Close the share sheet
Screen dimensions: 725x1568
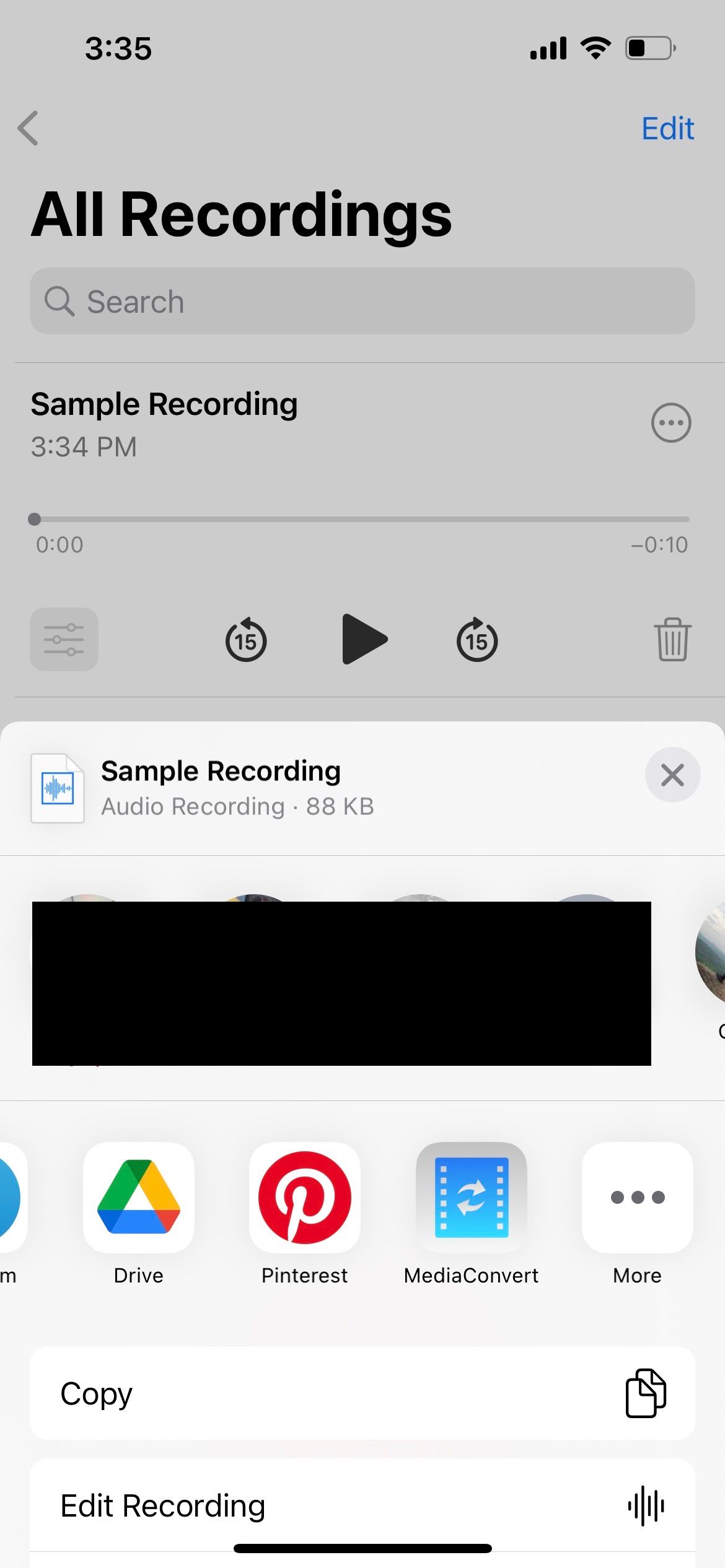[x=672, y=775]
